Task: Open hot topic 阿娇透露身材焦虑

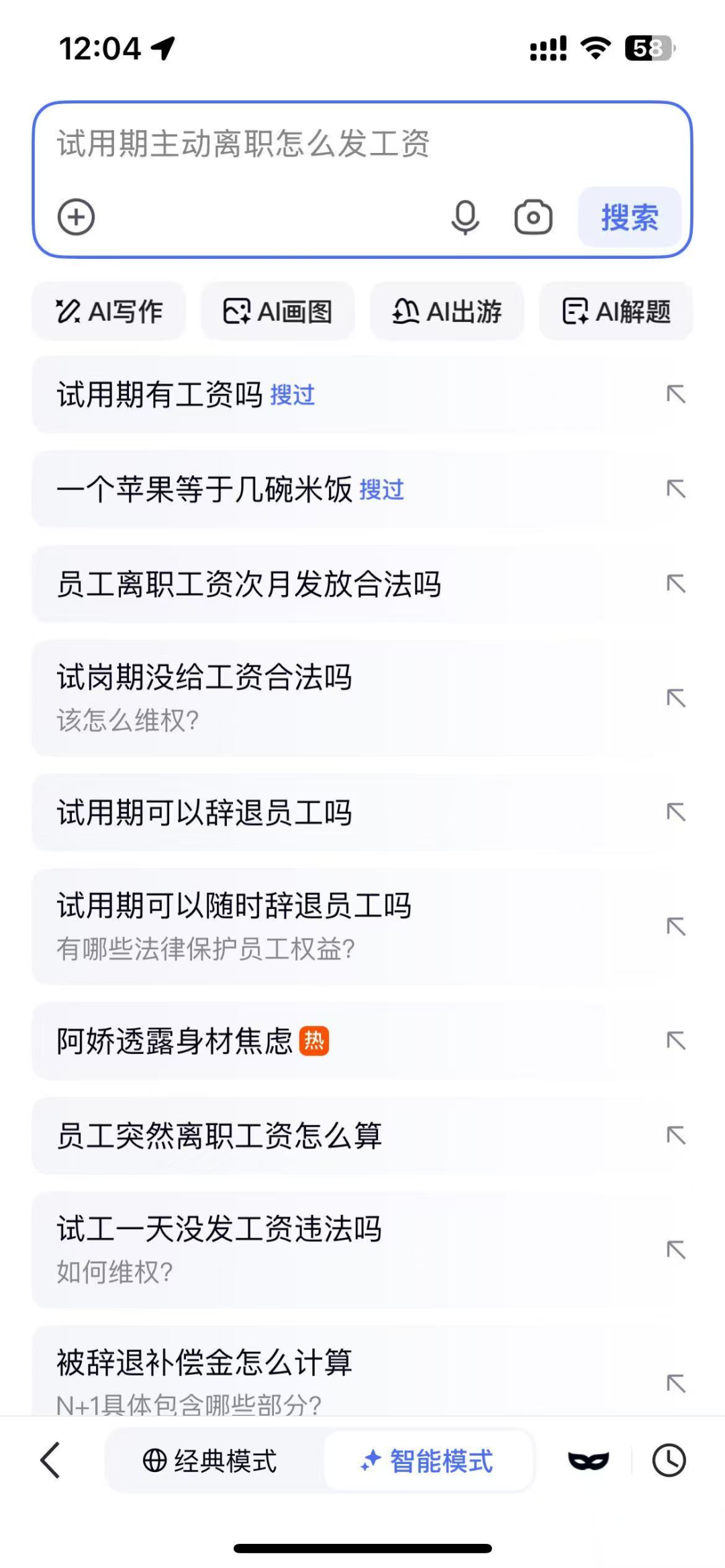Action: coord(362,1041)
